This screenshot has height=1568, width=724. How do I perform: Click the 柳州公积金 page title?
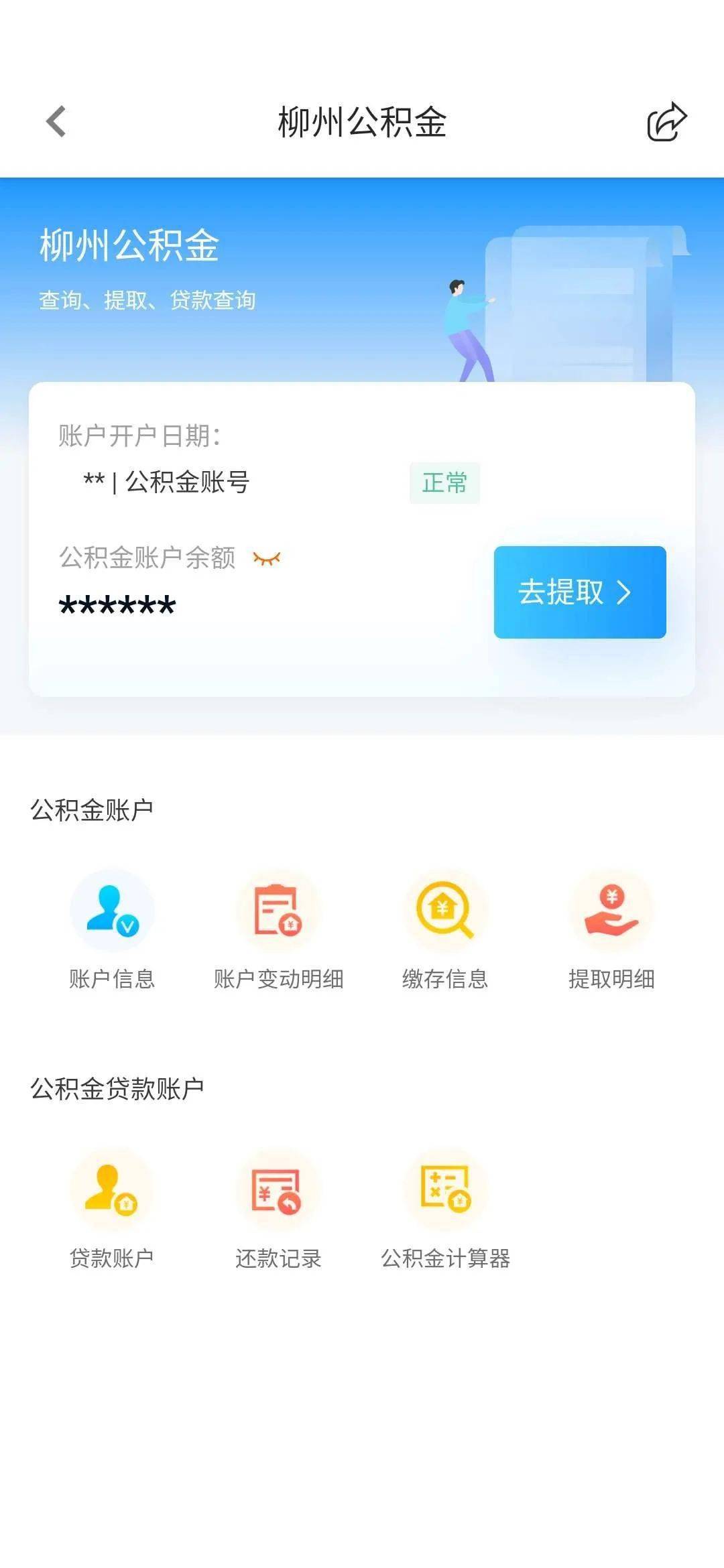[362, 121]
